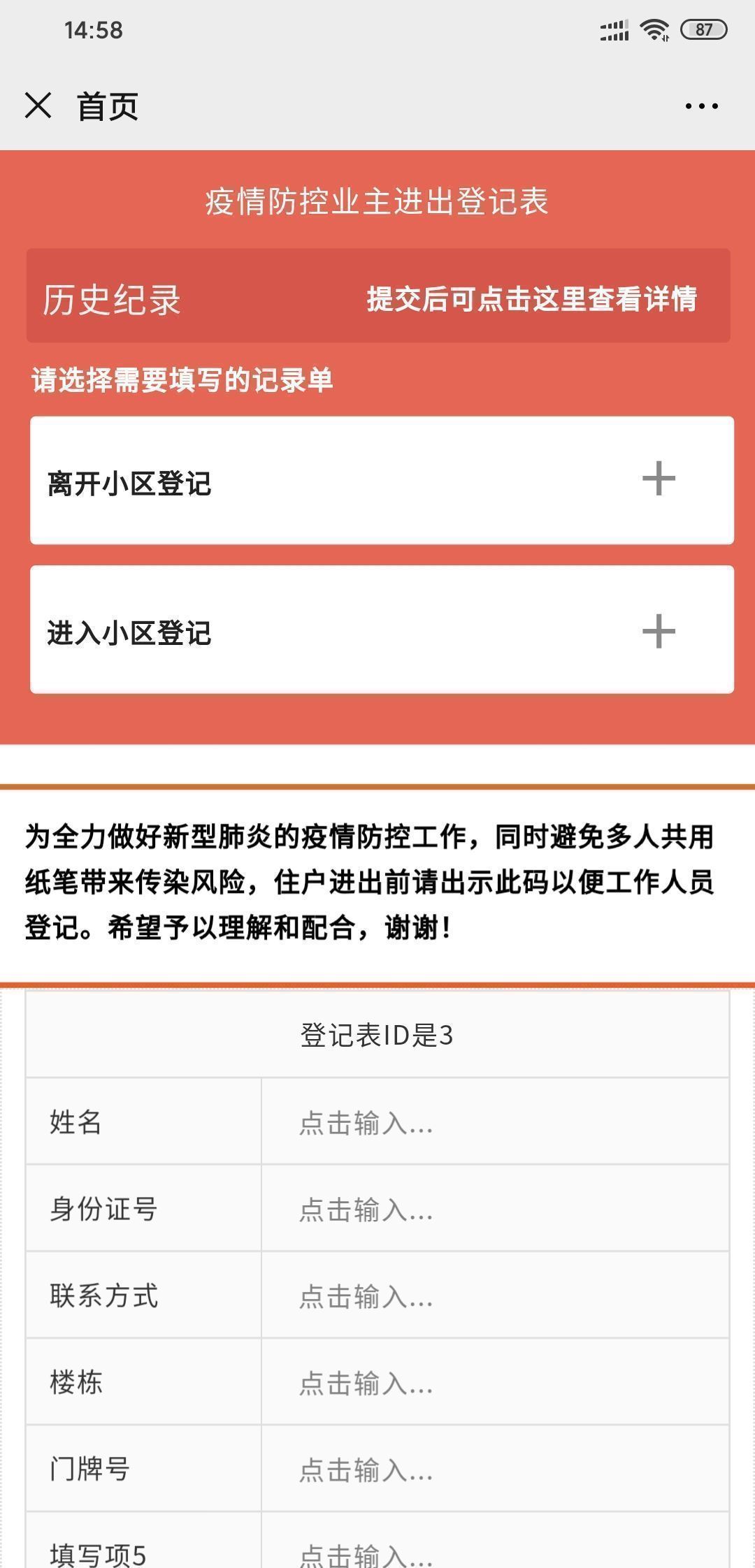Screen dimensions: 755x1568
Task: Expand 离开小区登记 record form
Action: point(658,480)
